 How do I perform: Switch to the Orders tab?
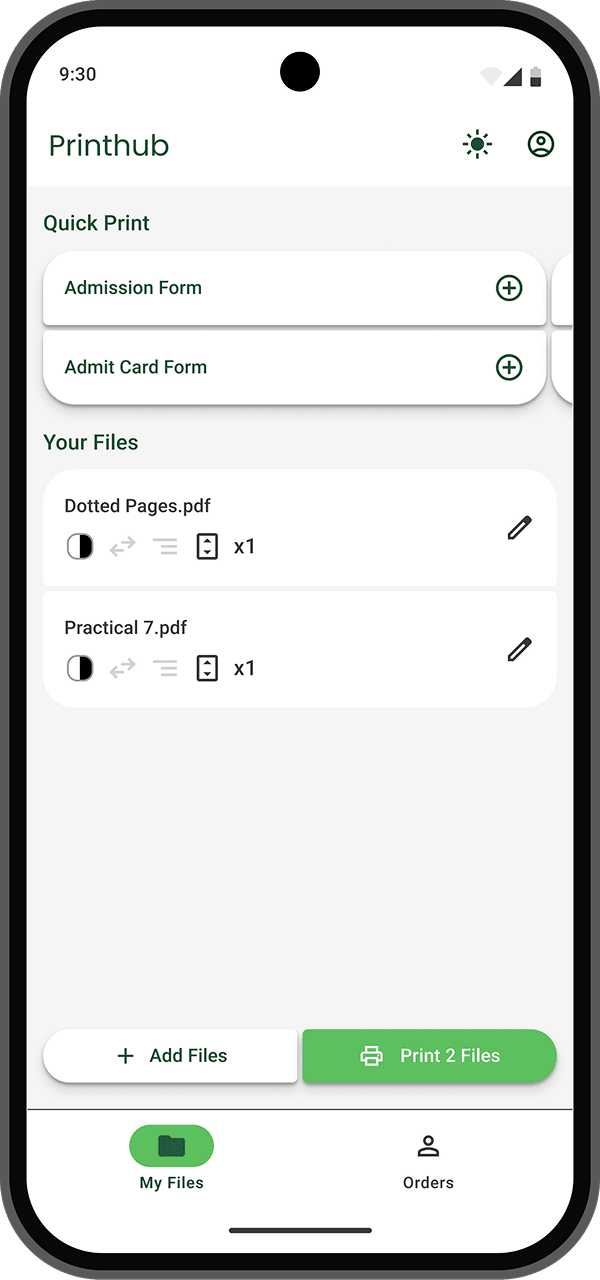click(428, 1160)
